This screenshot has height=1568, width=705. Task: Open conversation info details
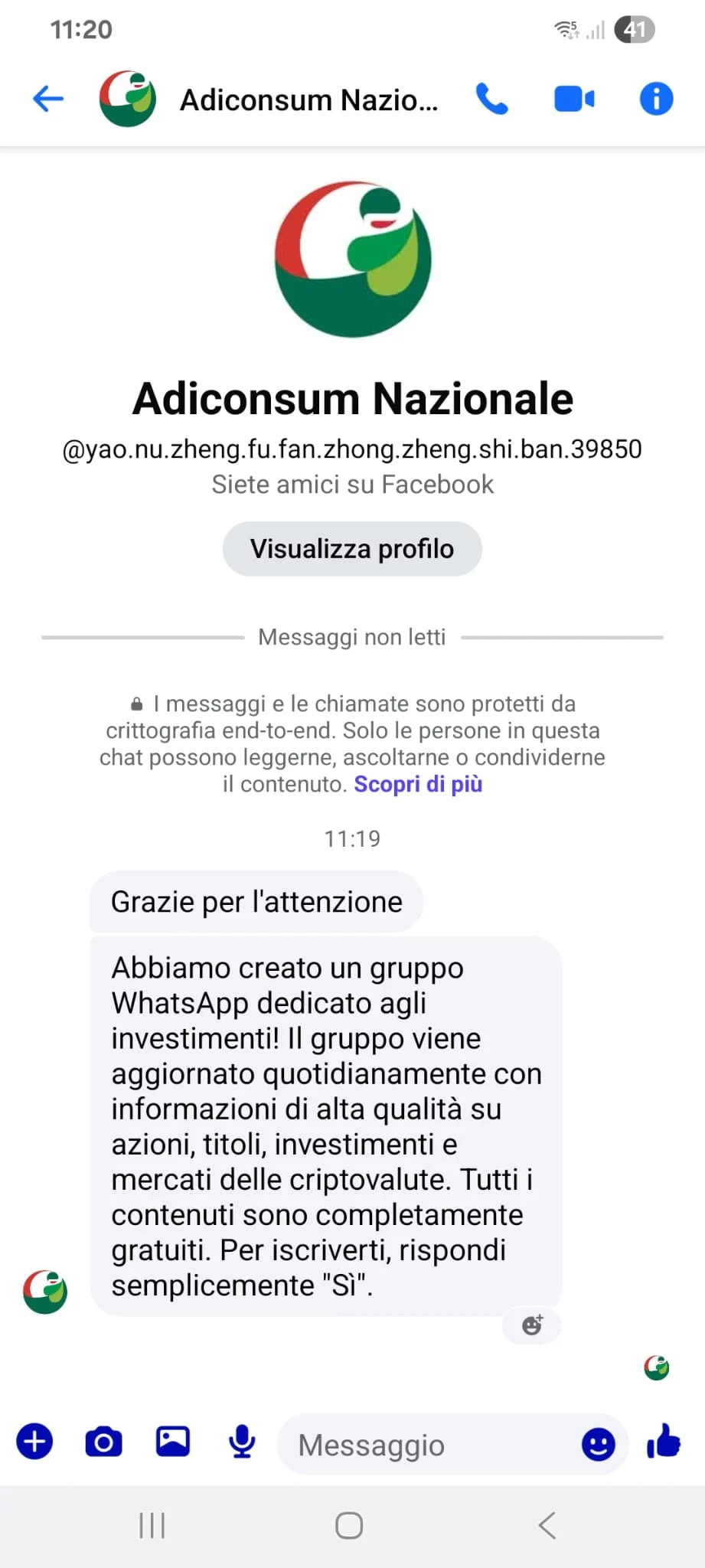click(x=656, y=99)
